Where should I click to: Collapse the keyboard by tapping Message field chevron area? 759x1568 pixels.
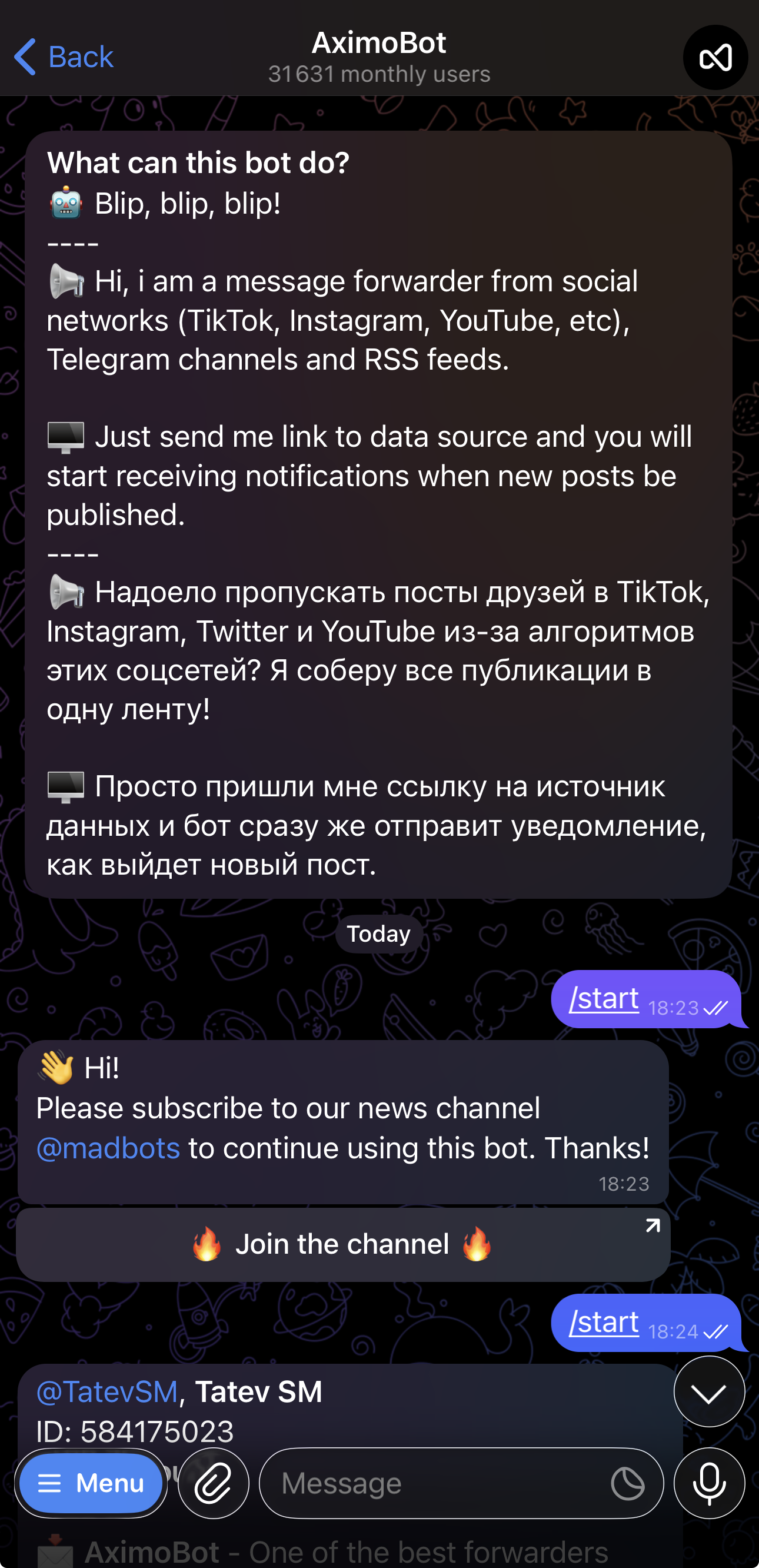[x=709, y=1392]
